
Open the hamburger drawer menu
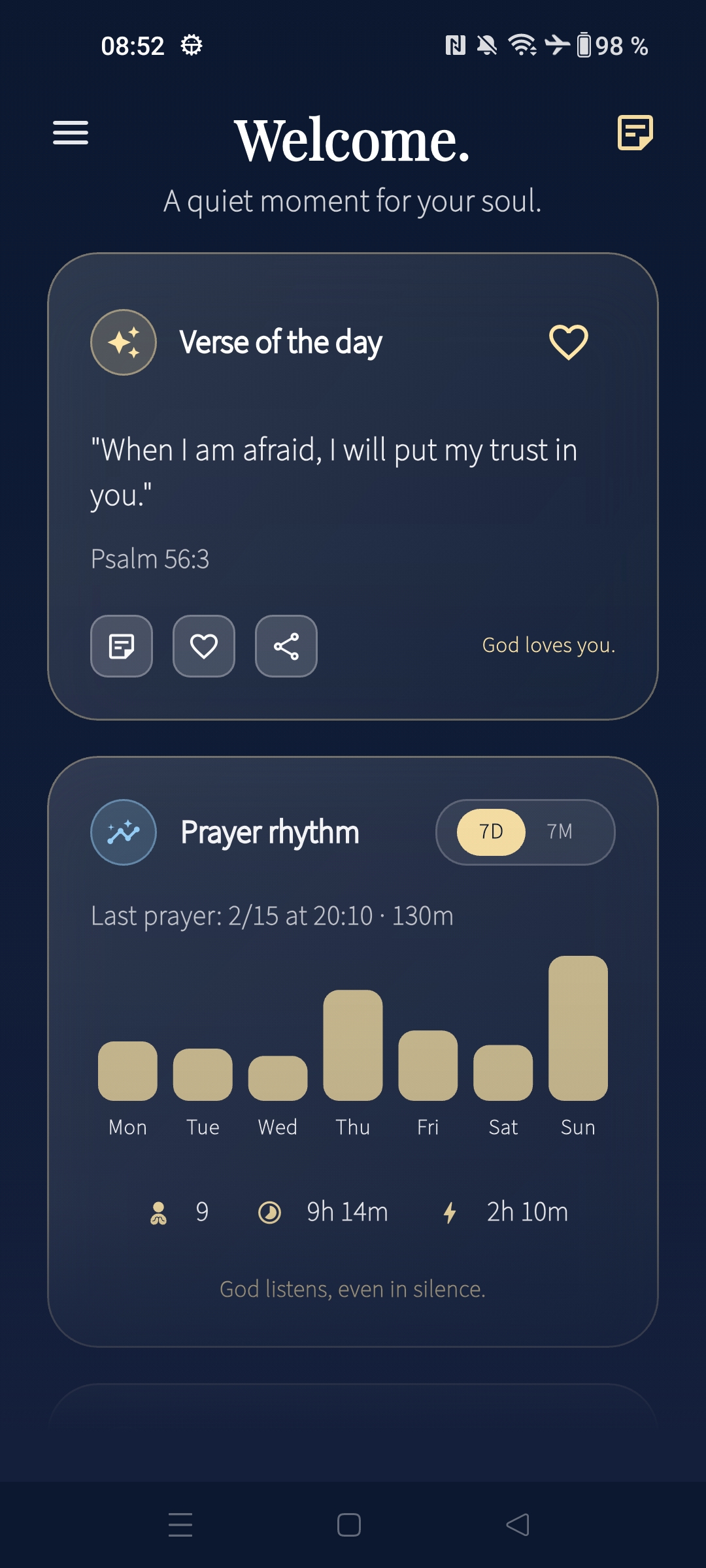point(71,133)
